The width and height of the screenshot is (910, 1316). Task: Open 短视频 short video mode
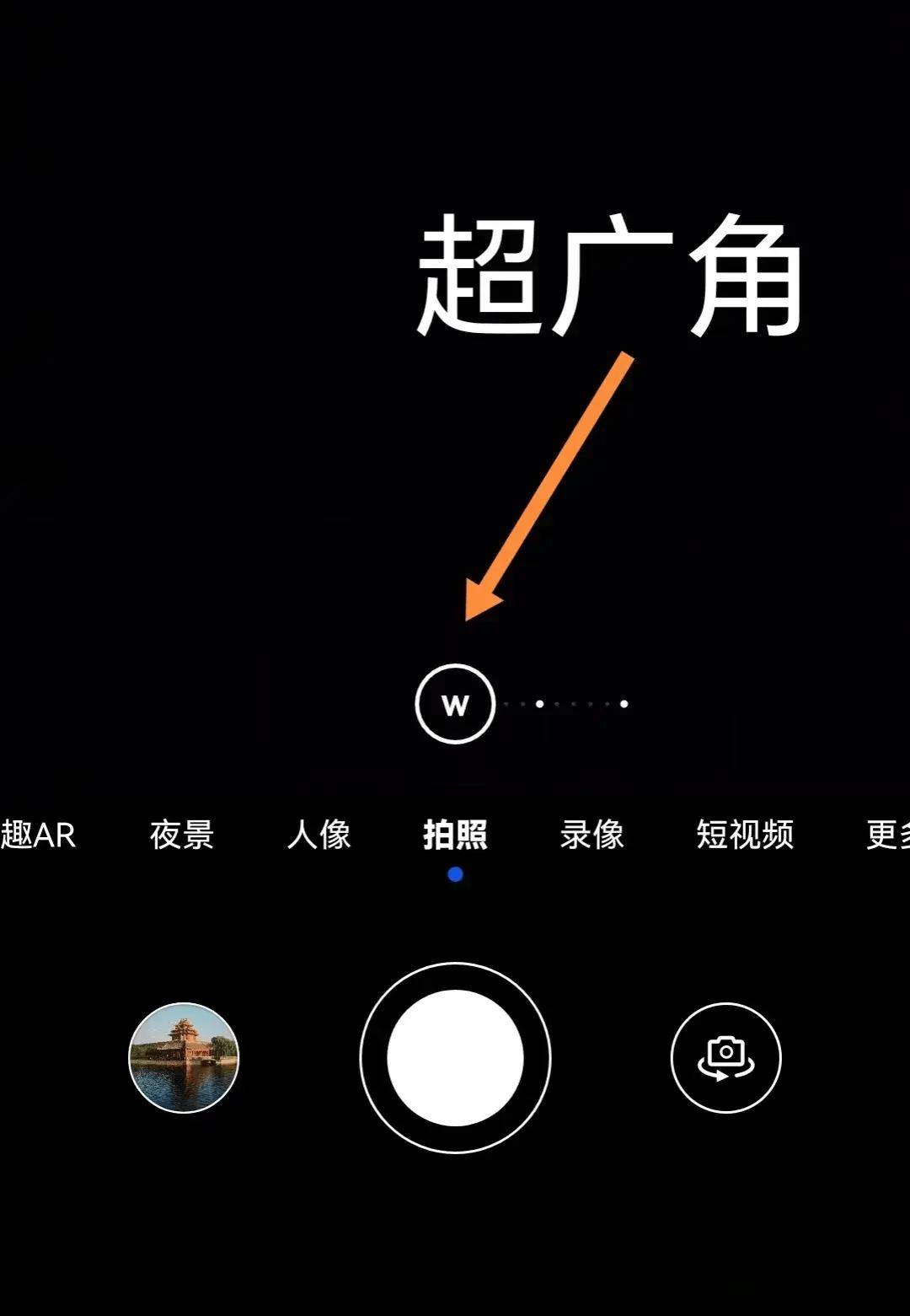[x=745, y=835]
